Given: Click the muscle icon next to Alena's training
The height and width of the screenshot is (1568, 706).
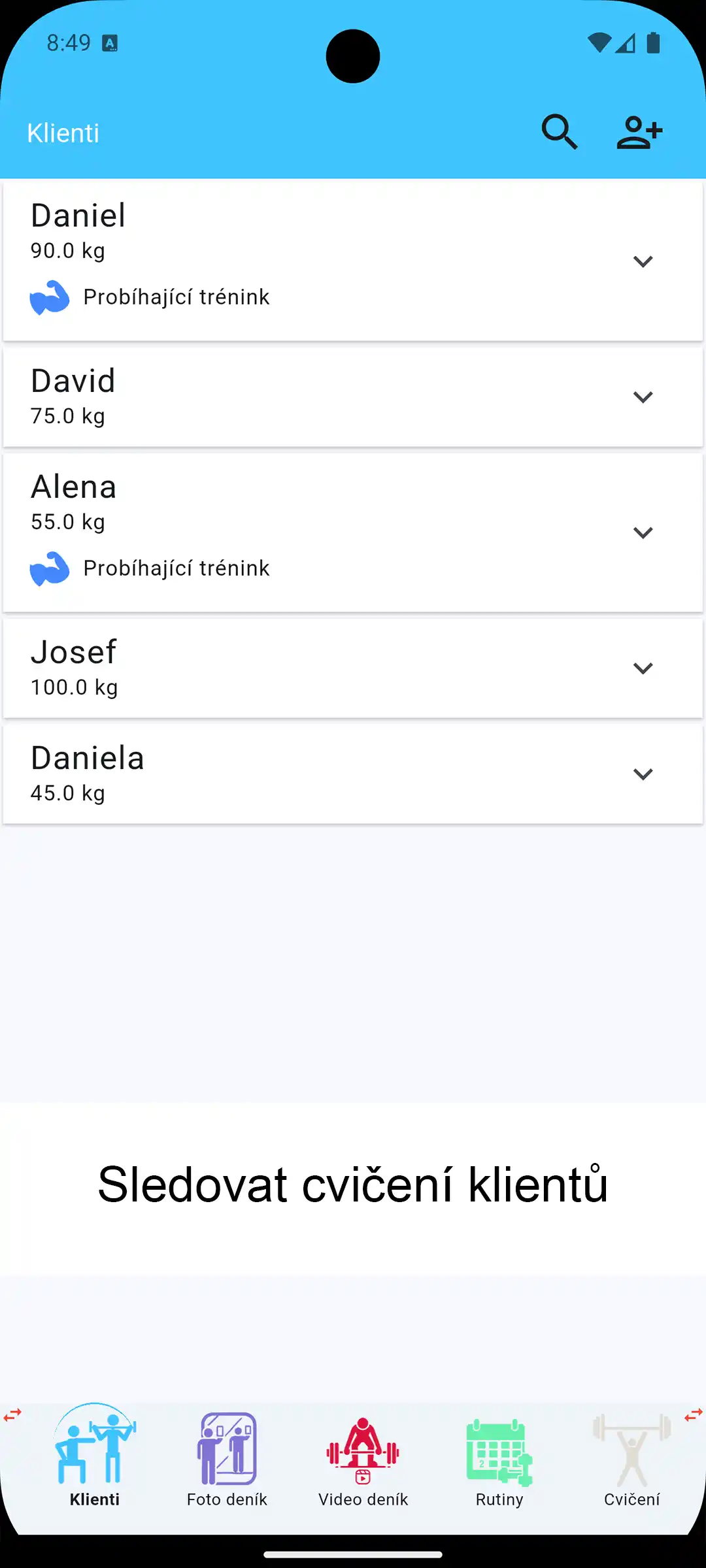Looking at the screenshot, I should [51, 568].
